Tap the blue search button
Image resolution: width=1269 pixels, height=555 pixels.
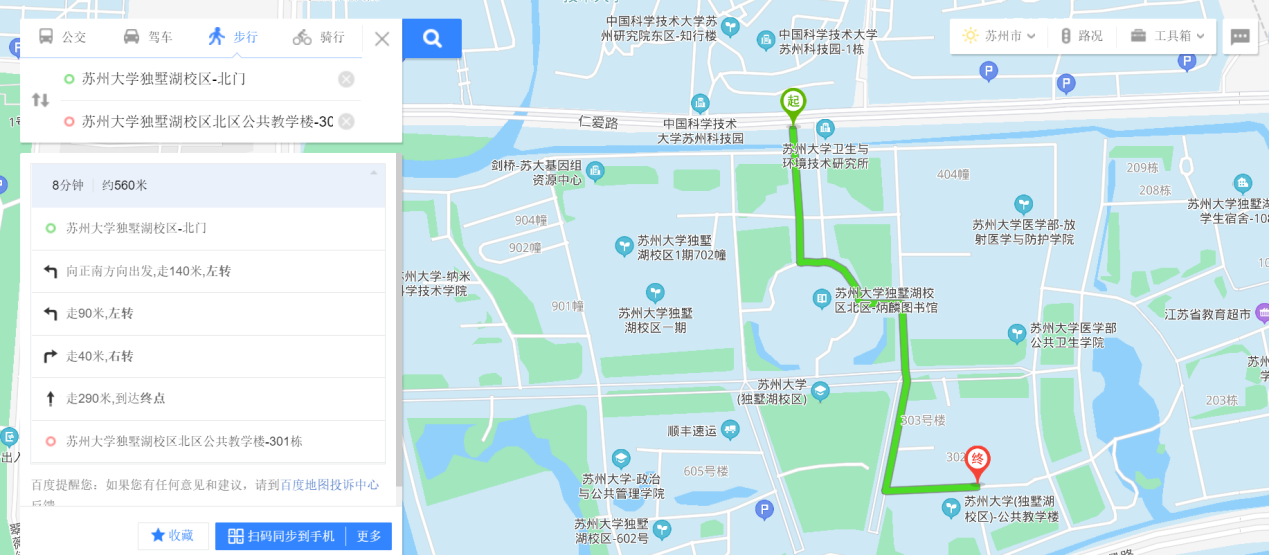[432, 39]
